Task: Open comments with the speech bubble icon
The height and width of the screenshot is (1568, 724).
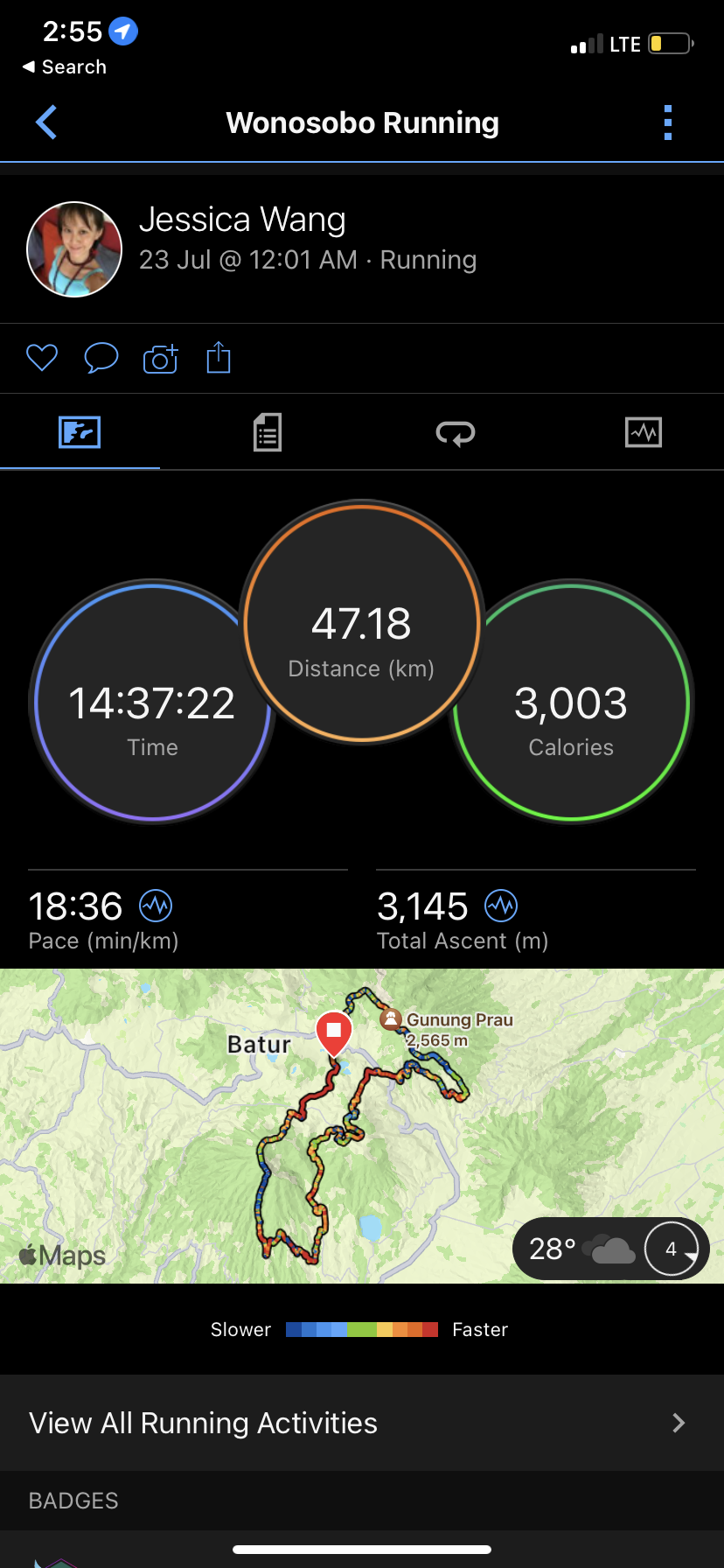Action: (x=101, y=358)
